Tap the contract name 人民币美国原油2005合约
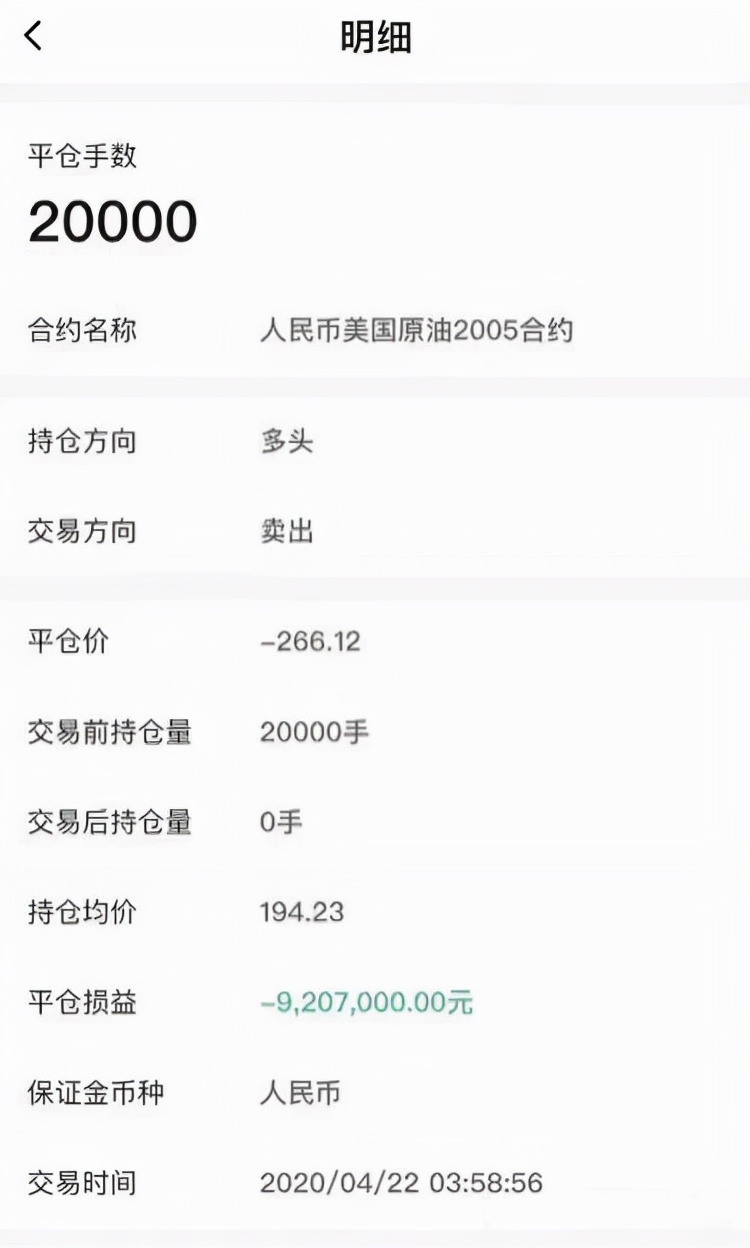This screenshot has height=1248, width=750. pos(418,331)
